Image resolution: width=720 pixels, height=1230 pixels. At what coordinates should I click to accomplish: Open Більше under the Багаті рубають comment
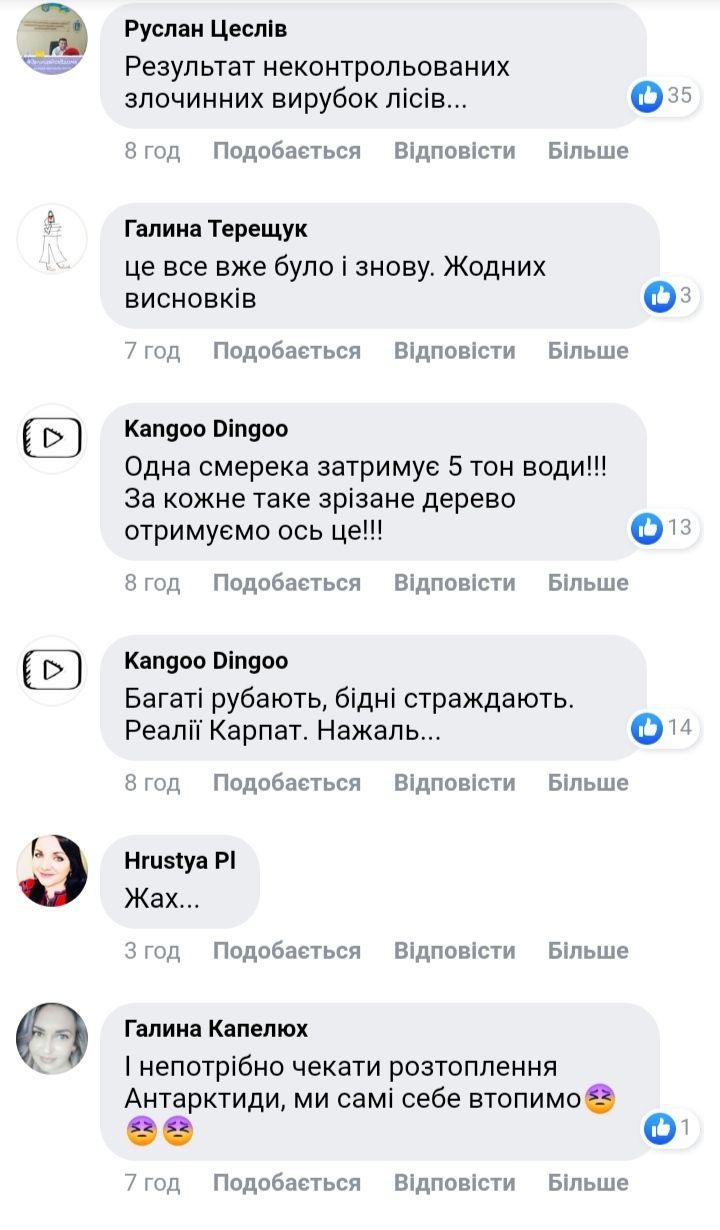pyautogui.click(x=588, y=783)
